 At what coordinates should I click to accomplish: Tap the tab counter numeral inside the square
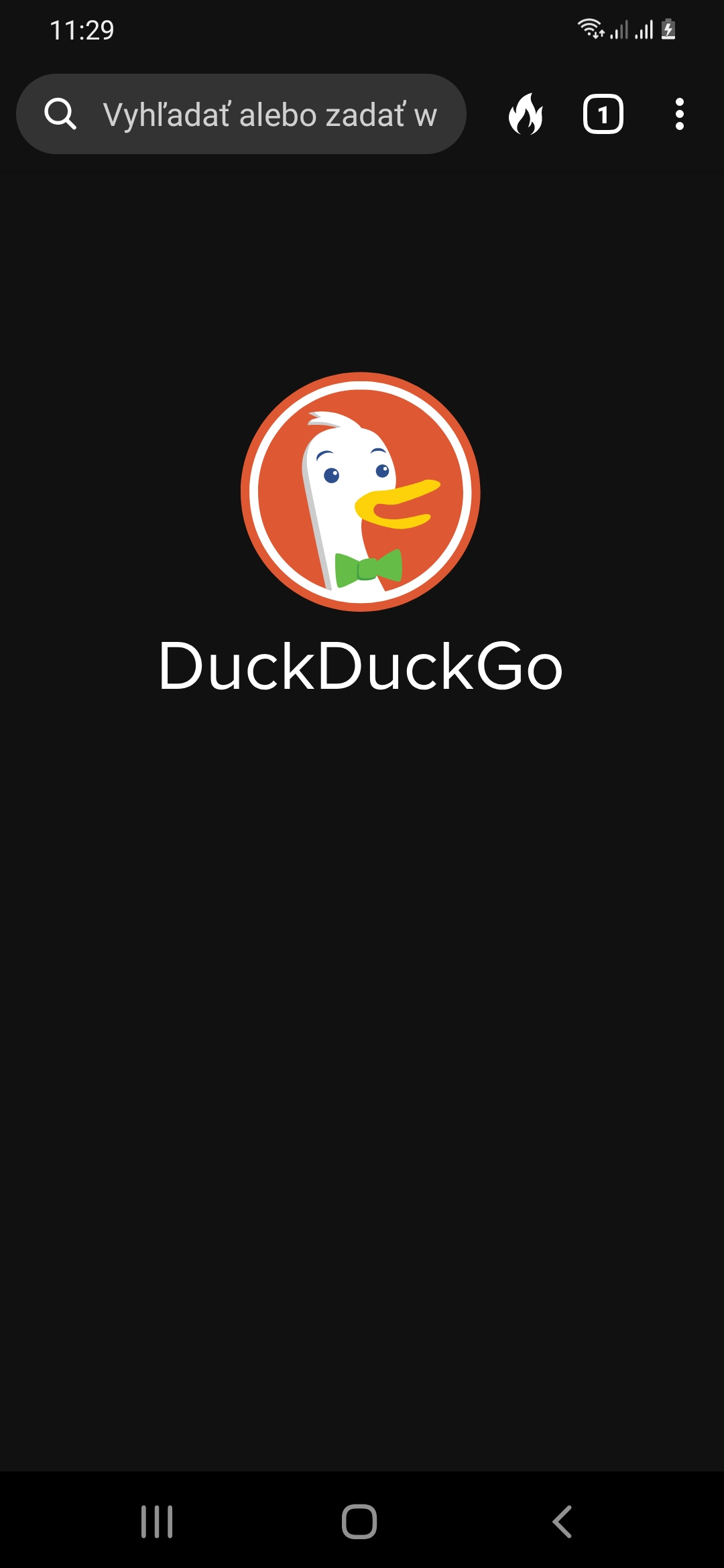pos(603,114)
